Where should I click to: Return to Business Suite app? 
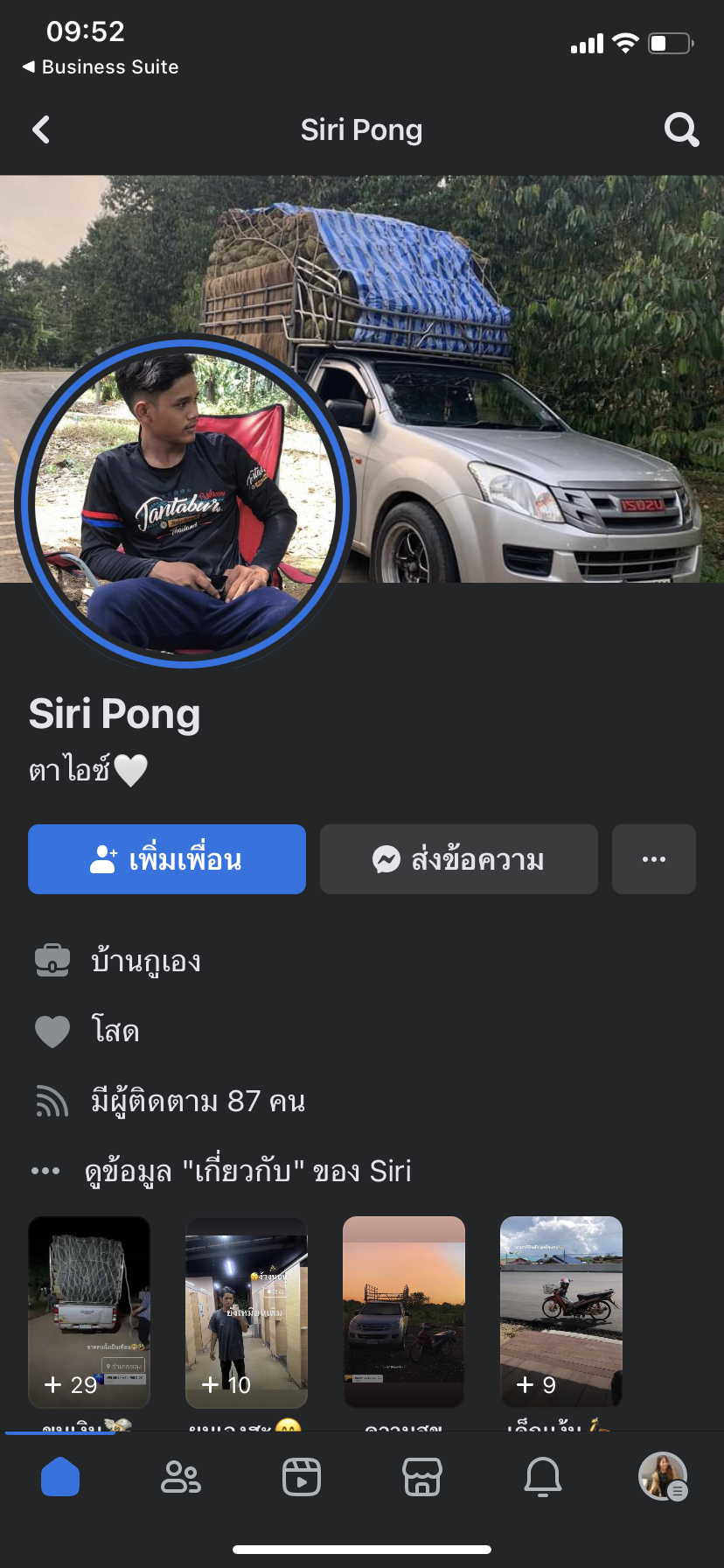click(101, 67)
